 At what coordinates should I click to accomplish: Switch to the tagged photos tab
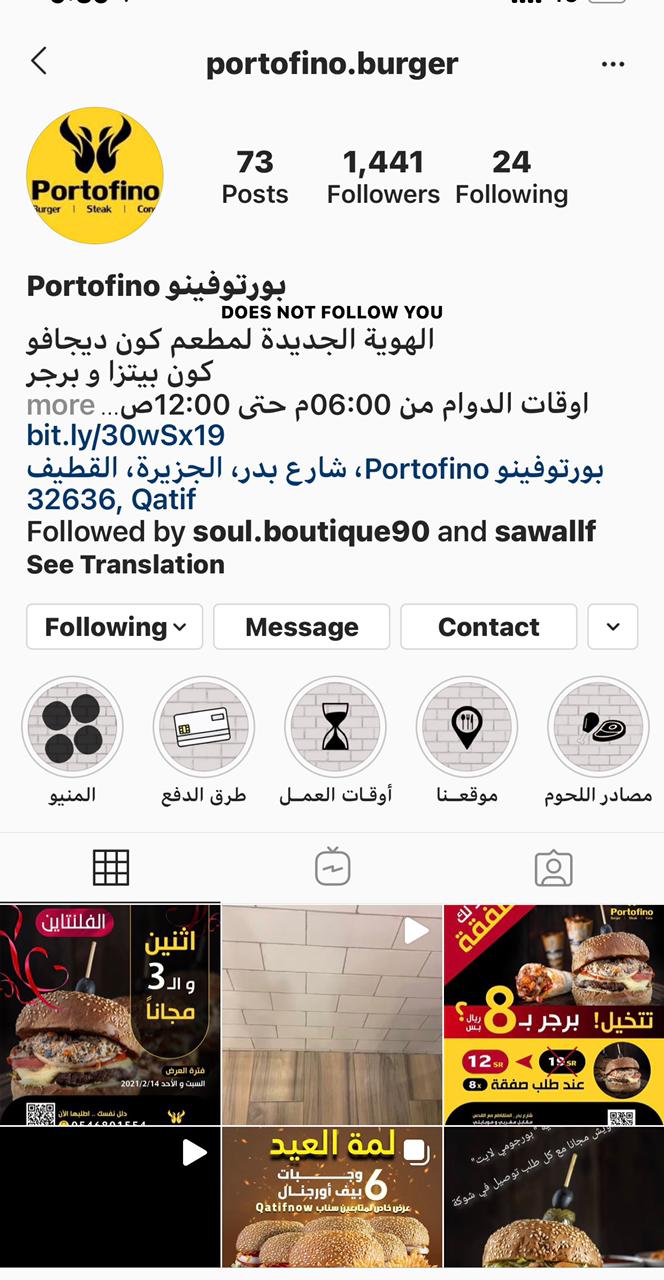tap(553, 867)
